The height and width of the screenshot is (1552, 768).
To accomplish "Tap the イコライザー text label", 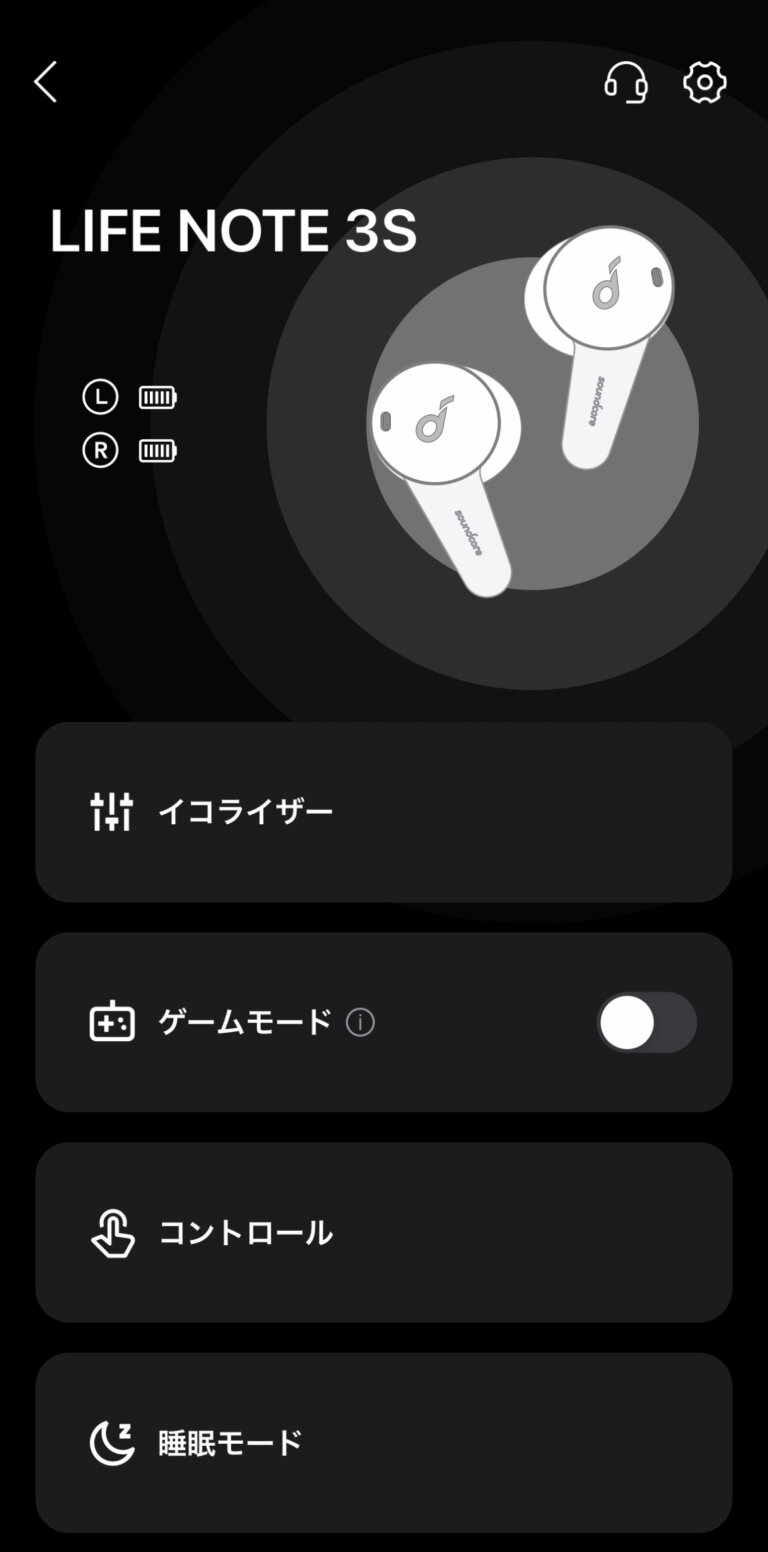I will tap(243, 812).
